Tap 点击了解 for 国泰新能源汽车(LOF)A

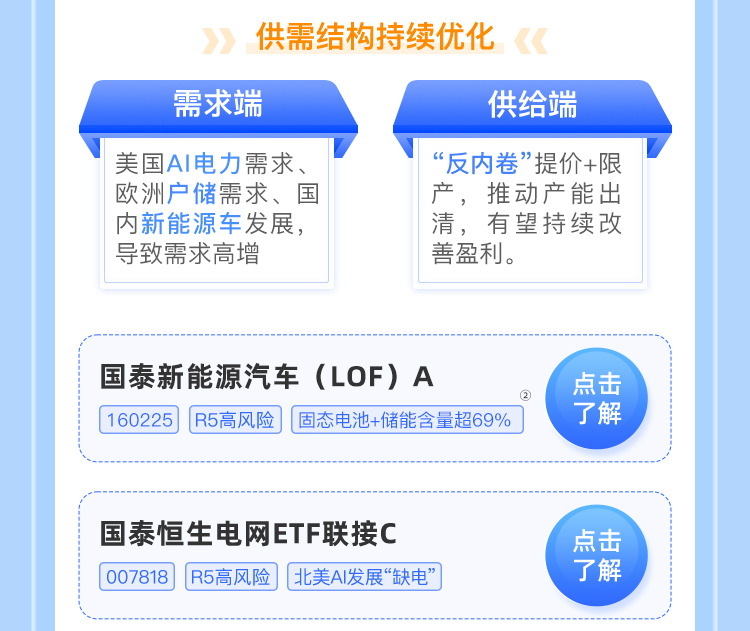click(596, 398)
